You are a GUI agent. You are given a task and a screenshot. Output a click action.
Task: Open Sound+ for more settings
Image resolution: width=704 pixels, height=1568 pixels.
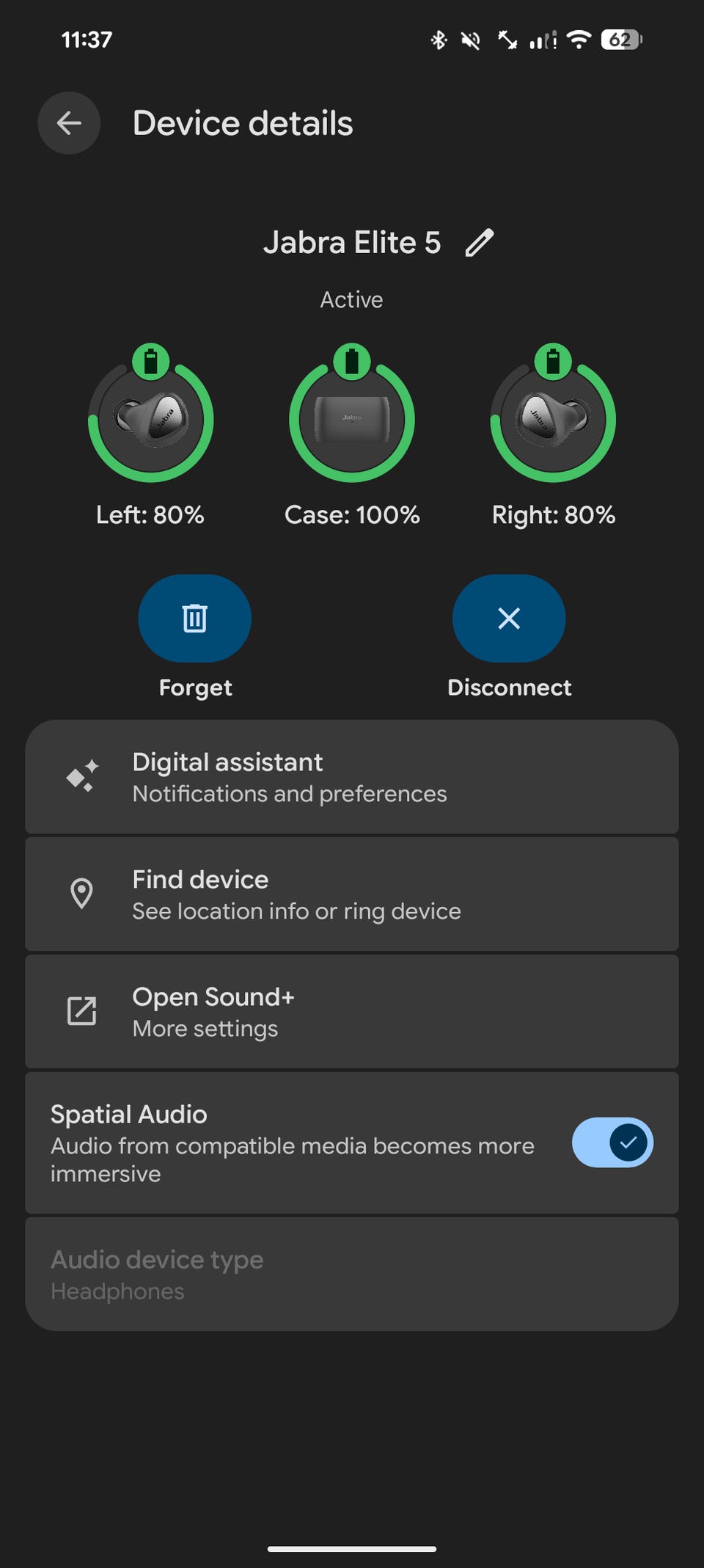(x=352, y=1012)
